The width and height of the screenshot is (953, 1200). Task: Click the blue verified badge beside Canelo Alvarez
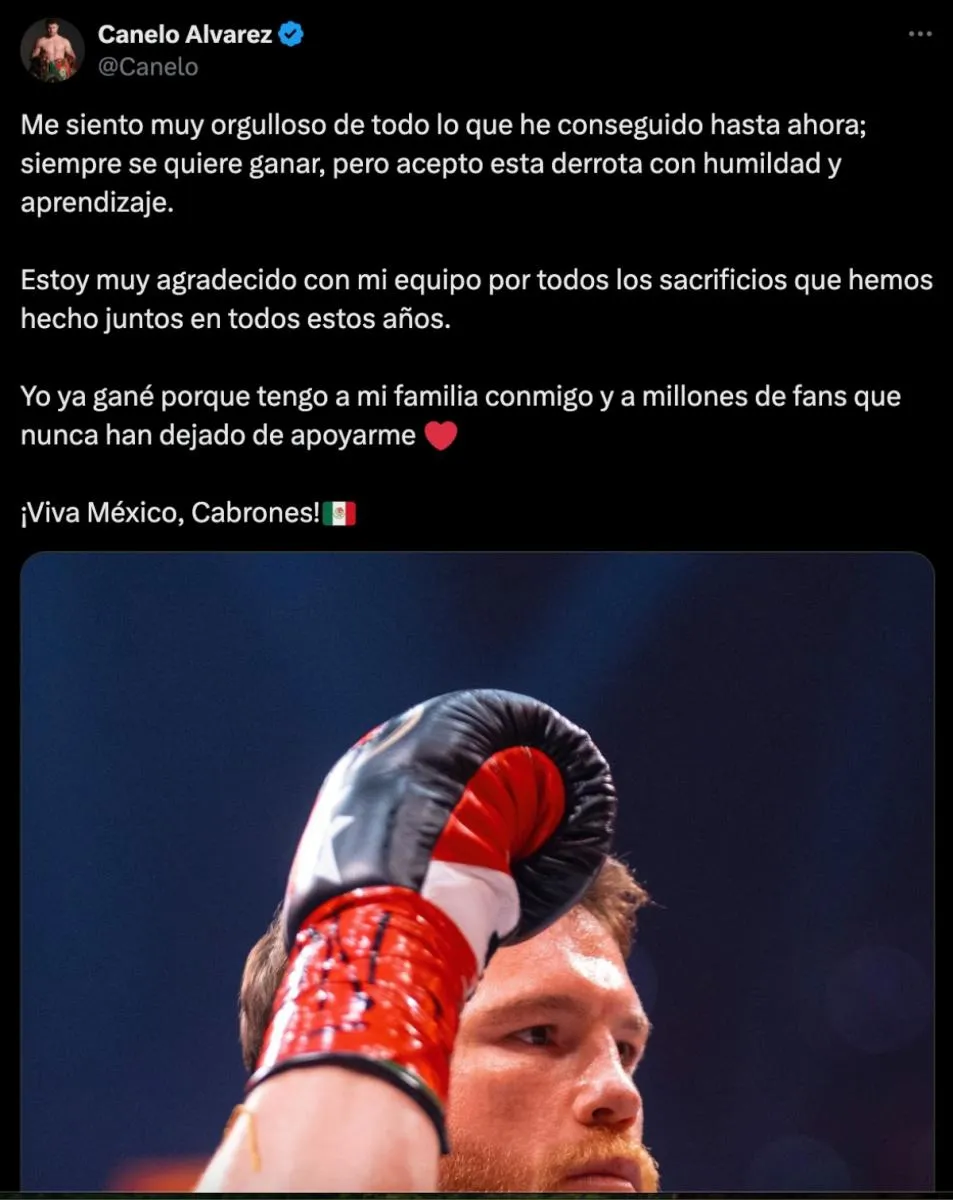pyautogui.click(x=289, y=31)
